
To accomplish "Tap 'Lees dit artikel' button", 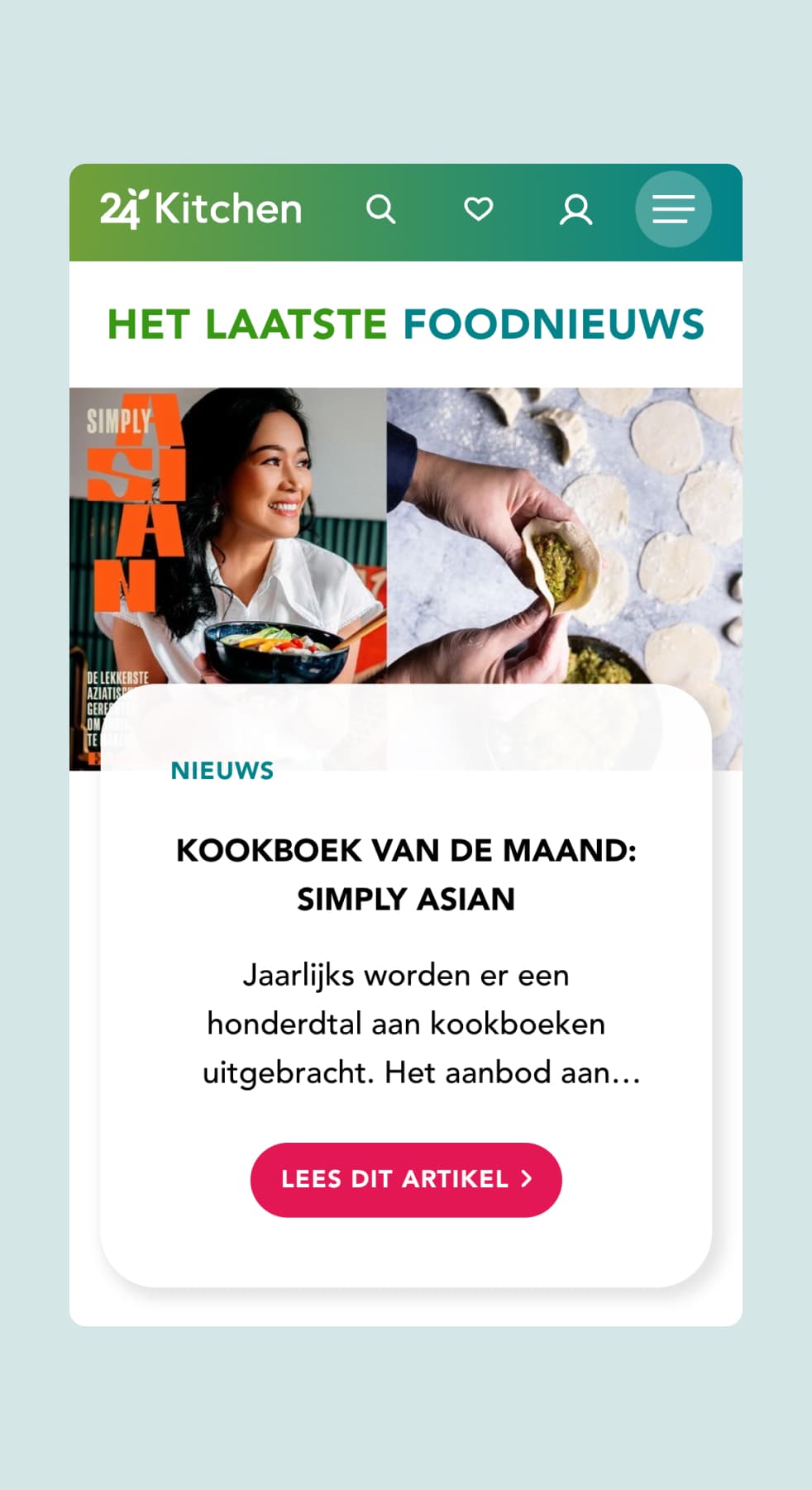I will click(406, 1180).
